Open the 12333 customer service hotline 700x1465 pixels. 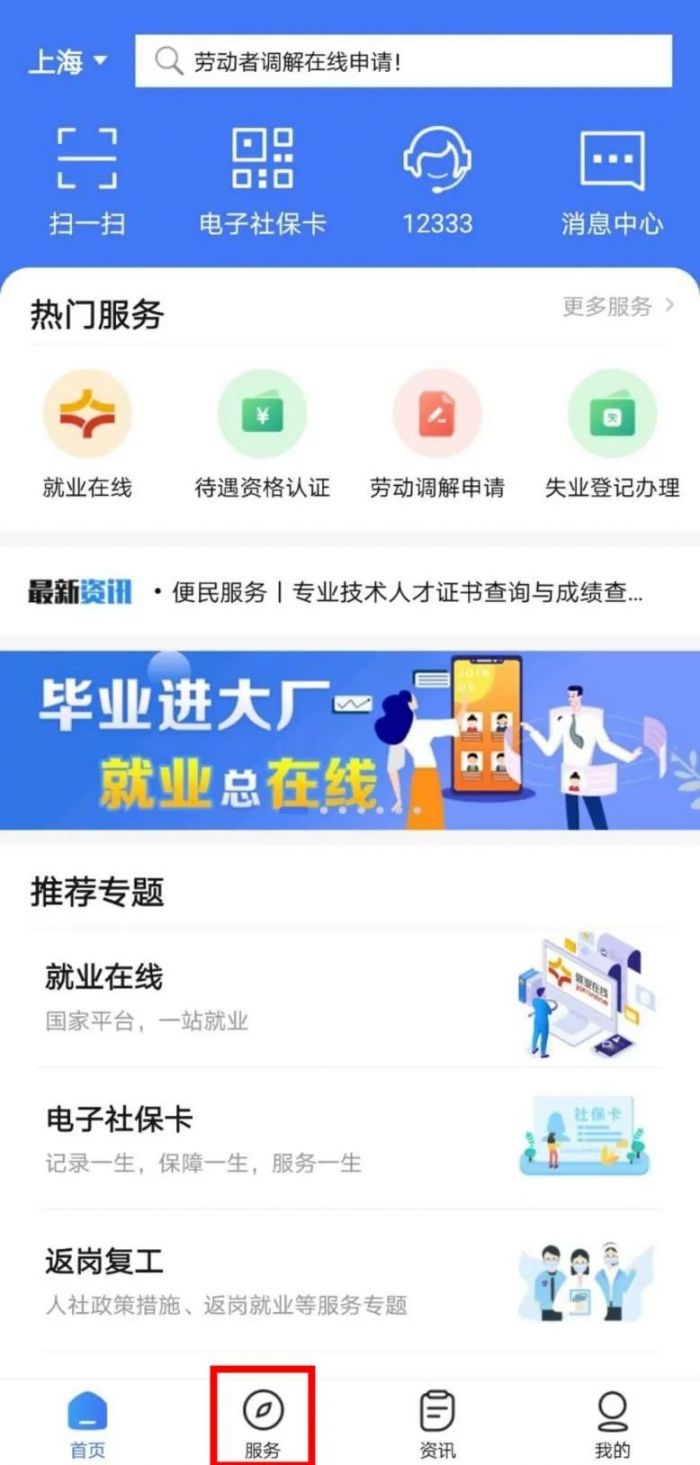coord(437,181)
